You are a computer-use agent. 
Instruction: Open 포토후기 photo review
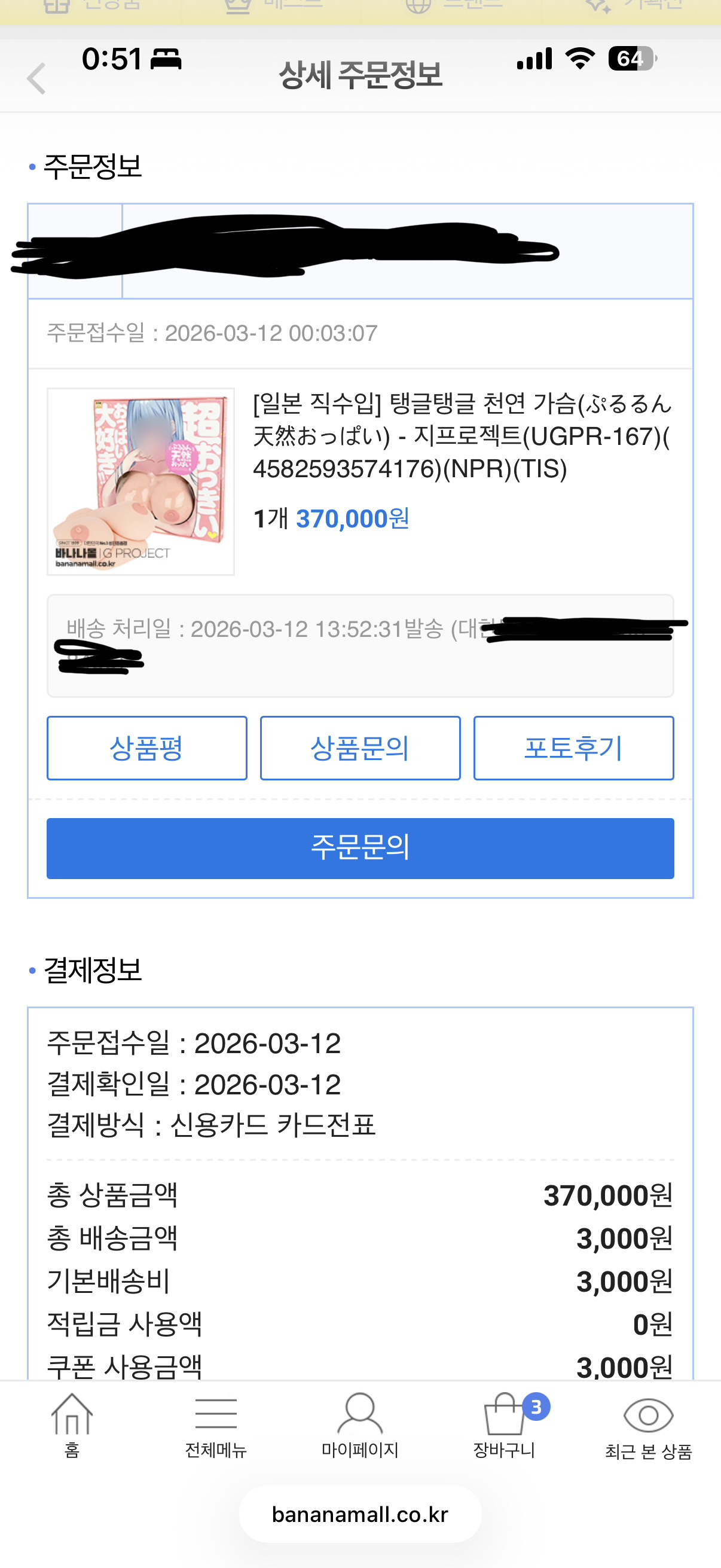coord(573,748)
